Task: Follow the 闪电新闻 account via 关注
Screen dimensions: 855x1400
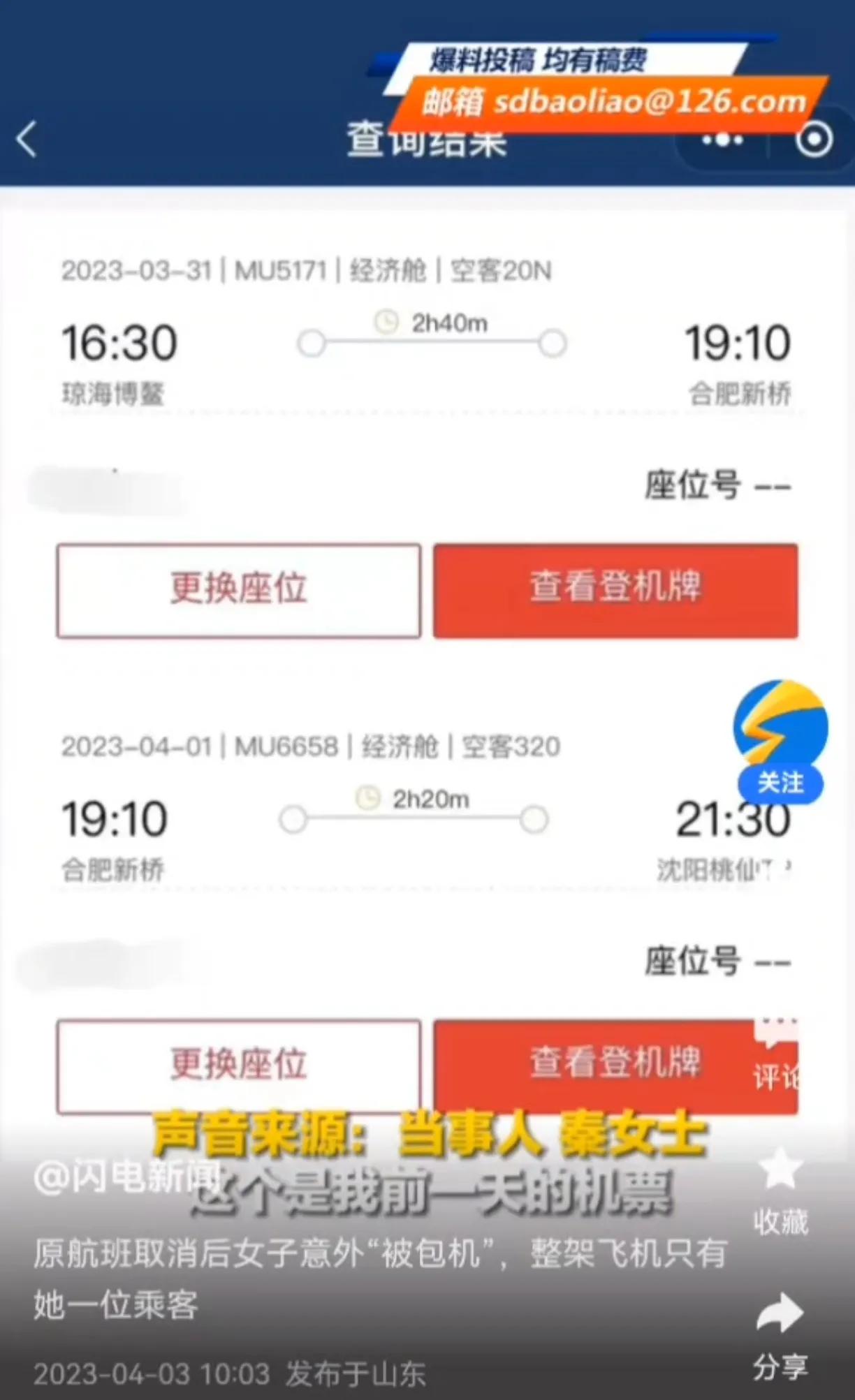Action: 780,783
